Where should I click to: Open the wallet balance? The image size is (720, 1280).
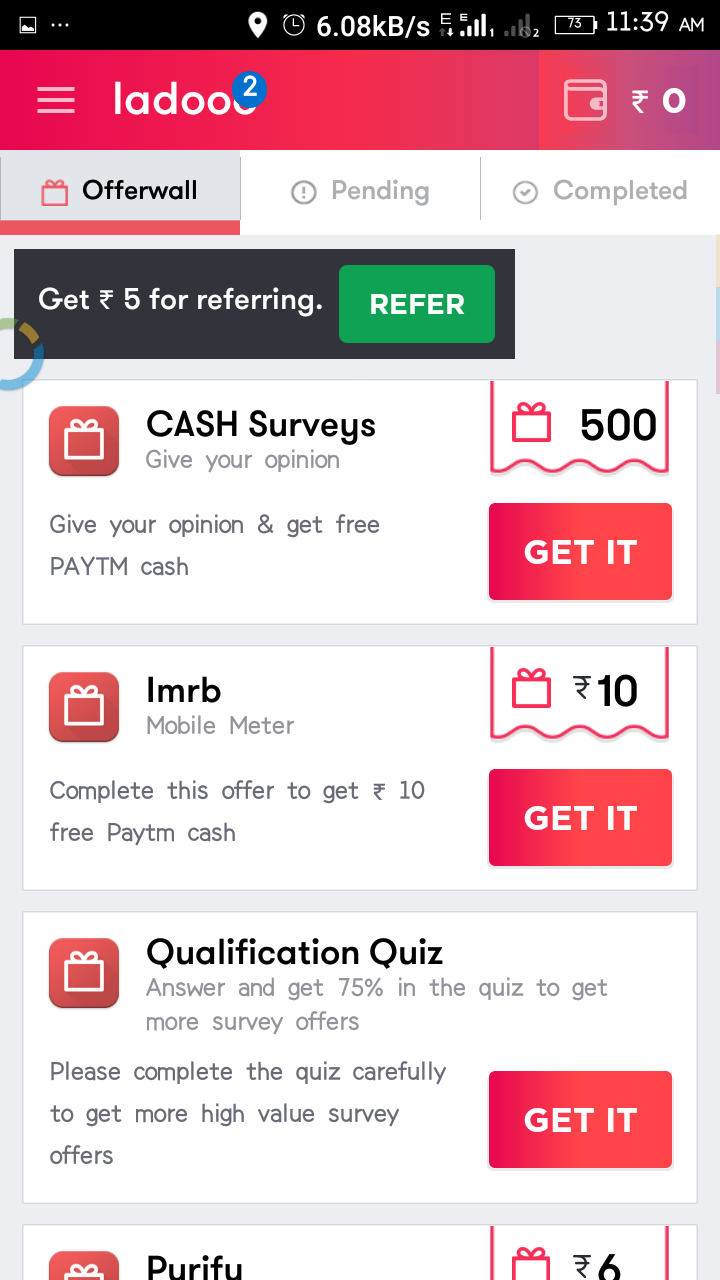click(627, 100)
